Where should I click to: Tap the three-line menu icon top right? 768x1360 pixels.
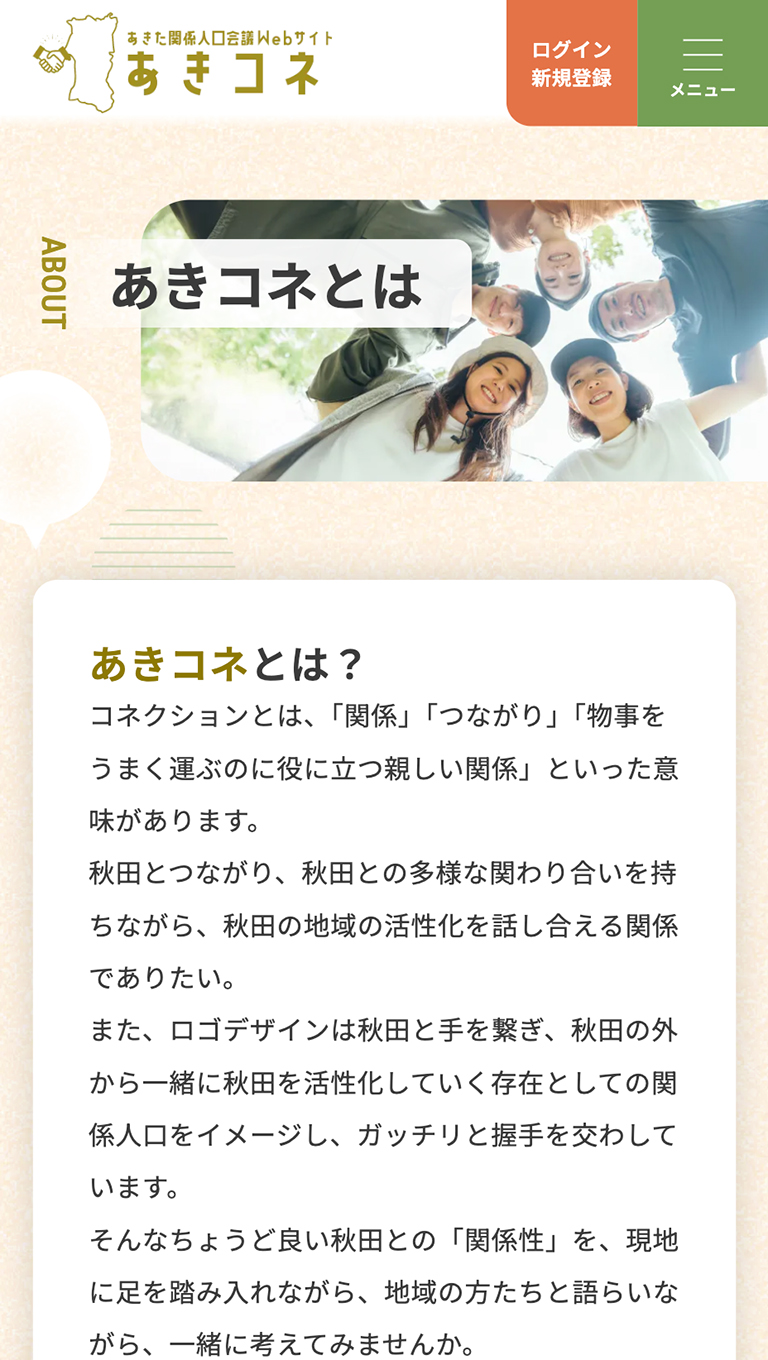pos(702,52)
